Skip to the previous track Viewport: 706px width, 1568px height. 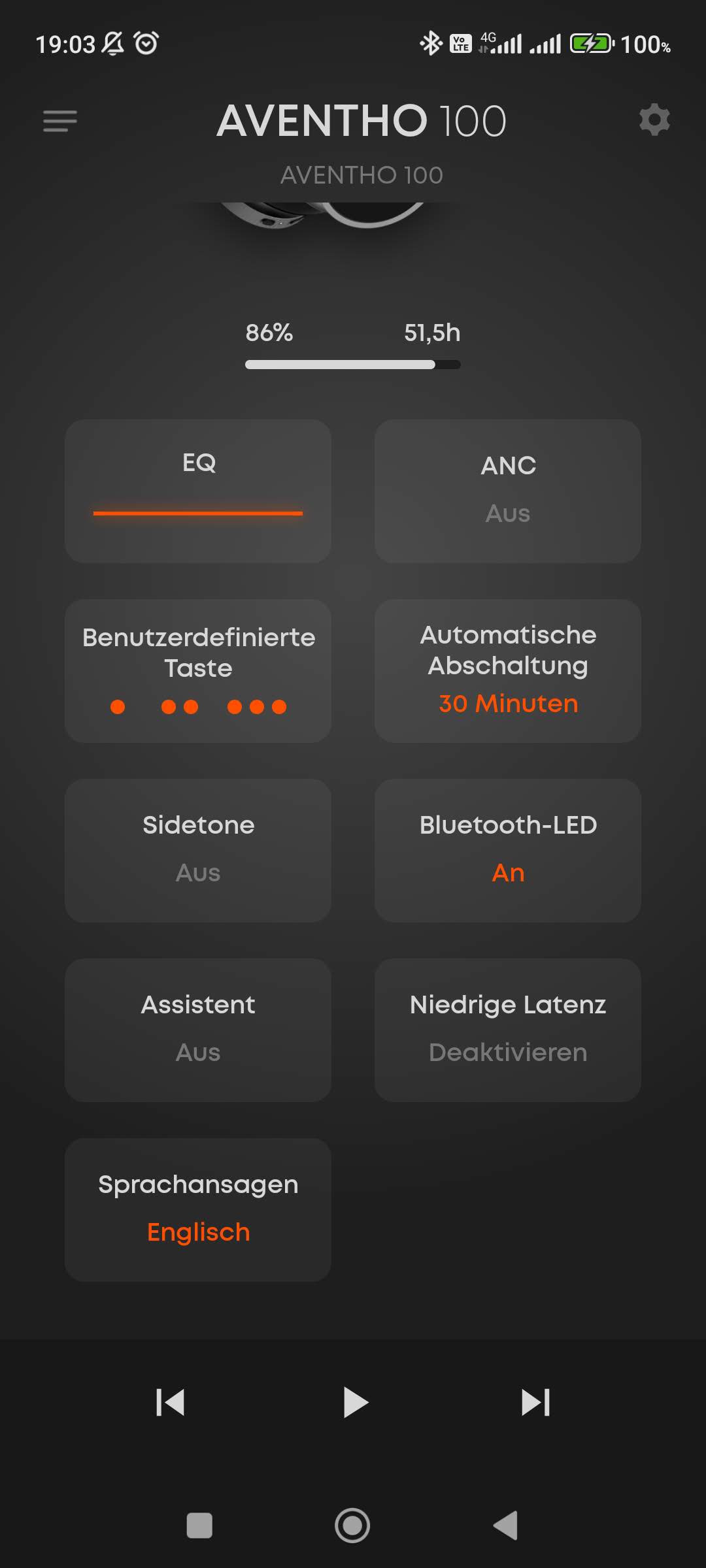pyautogui.click(x=171, y=1403)
